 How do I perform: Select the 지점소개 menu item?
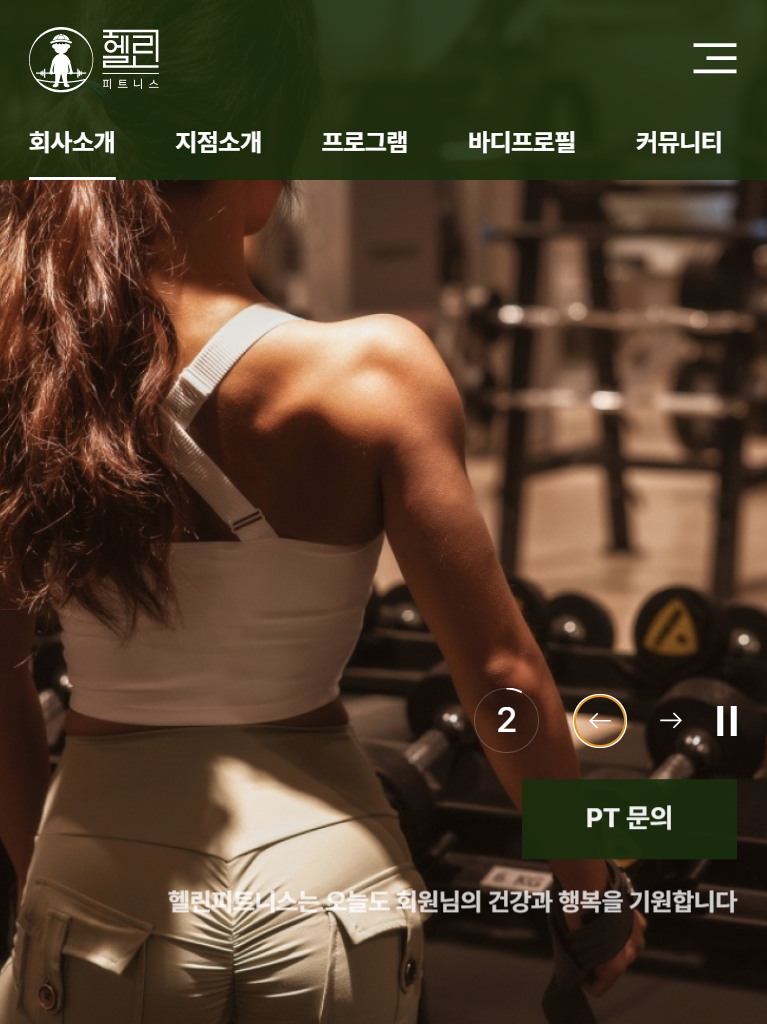pyautogui.click(x=218, y=142)
